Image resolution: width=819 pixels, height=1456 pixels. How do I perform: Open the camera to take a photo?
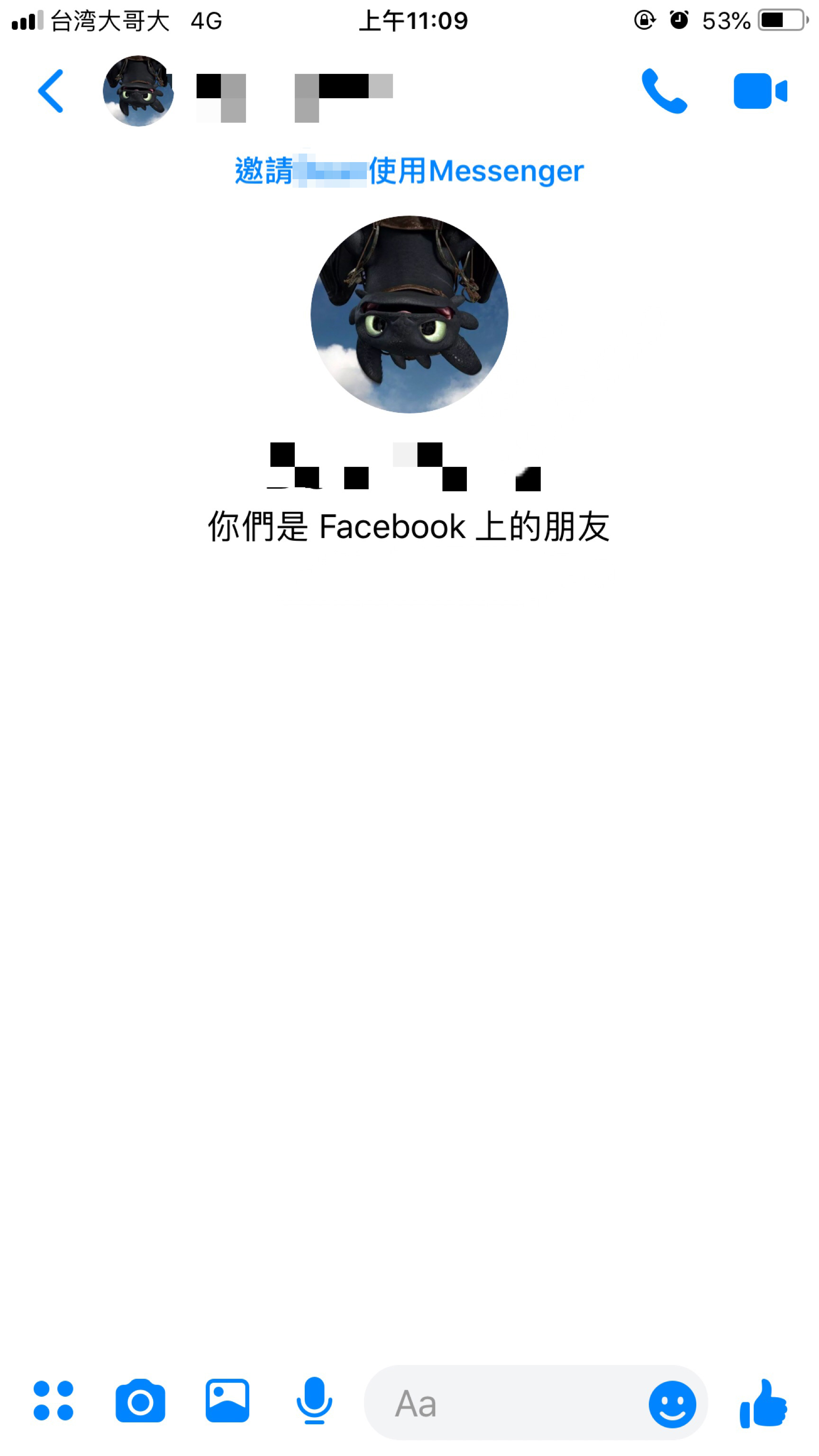tap(140, 1401)
